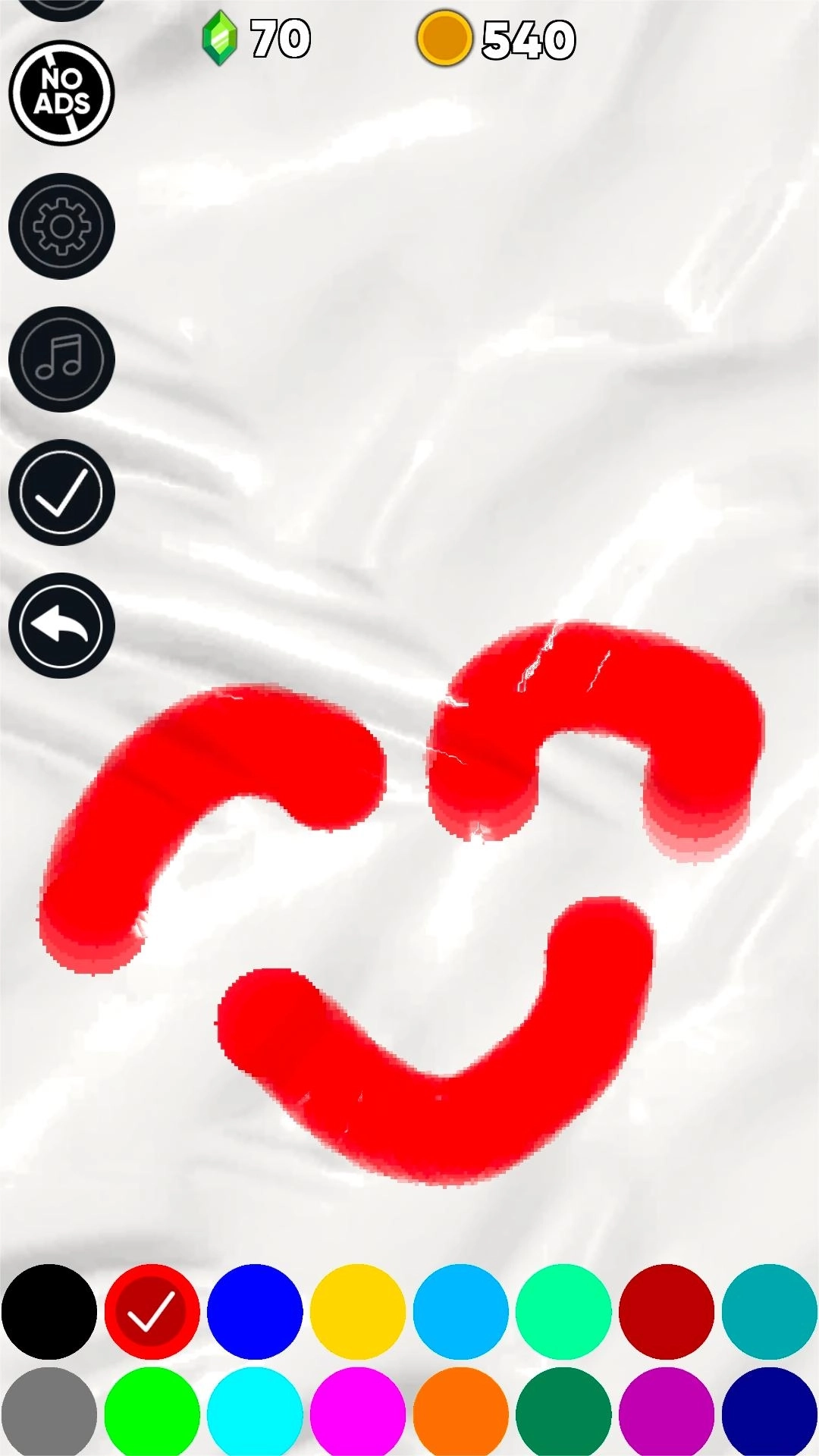Image resolution: width=819 pixels, height=1456 pixels.
Task: Confirm drawing with the checkmark button
Action: click(x=61, y=492)
